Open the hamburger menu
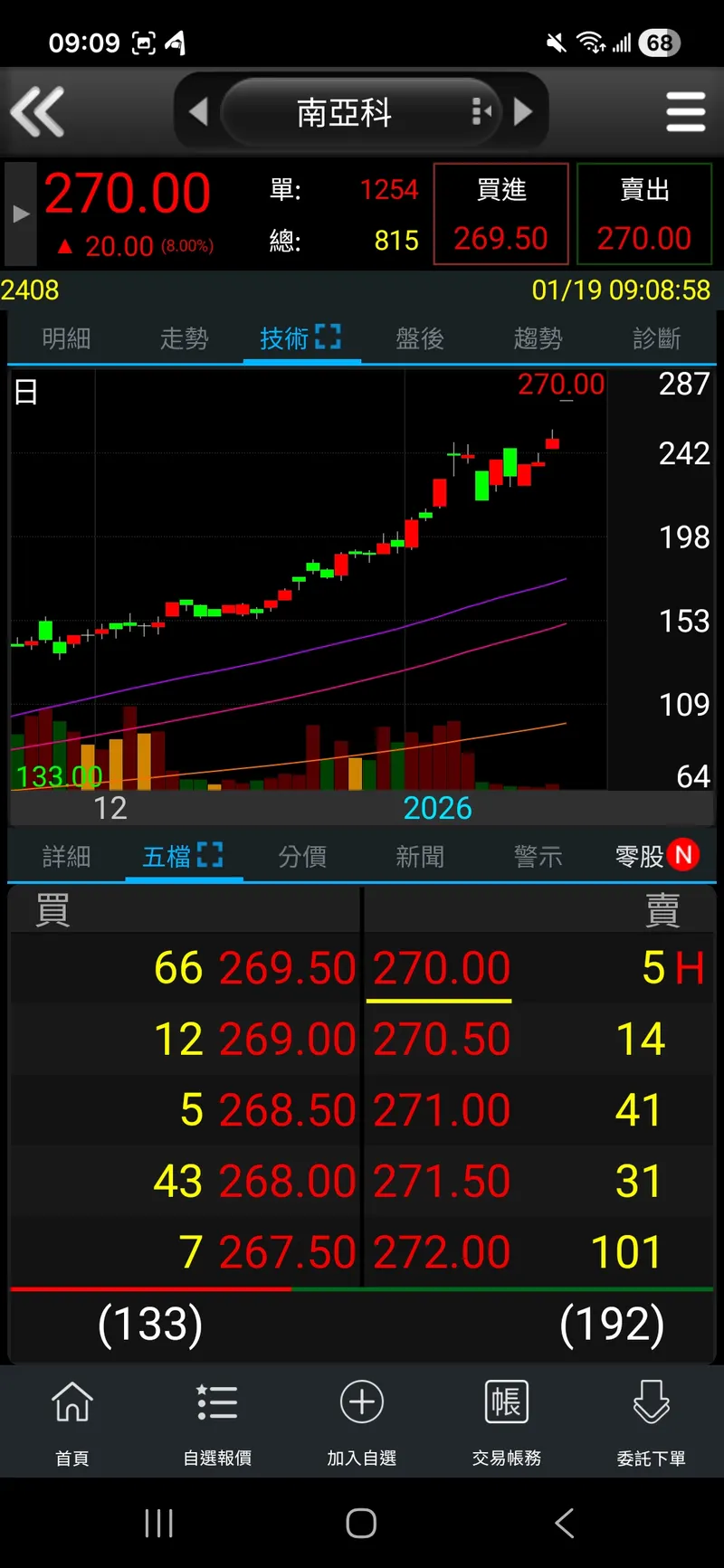The image size is (724, 1568). click(685, 112)
